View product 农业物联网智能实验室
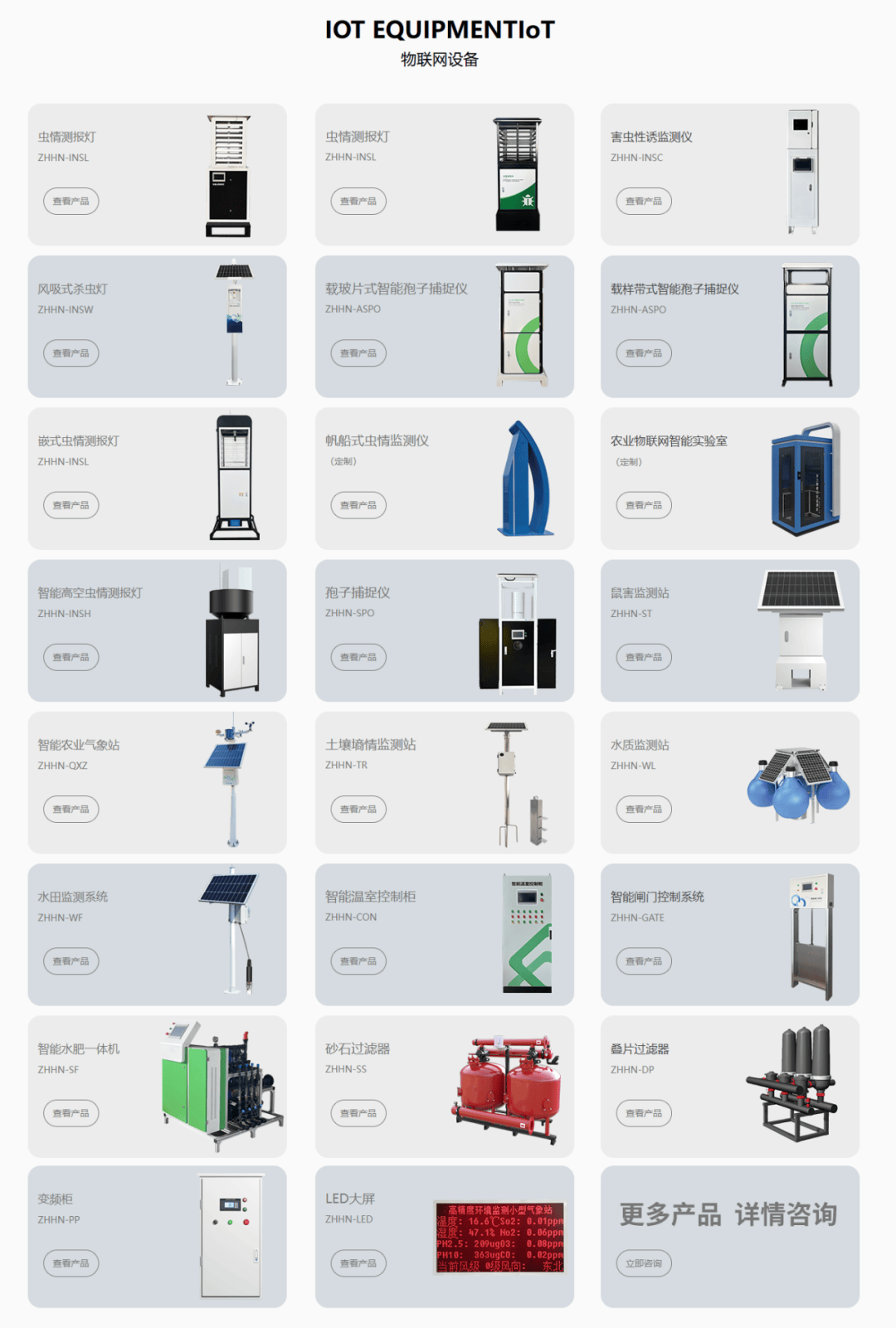Image resolution: width=896 pixels, height=1328 pixels. click(x=644, y=505)
